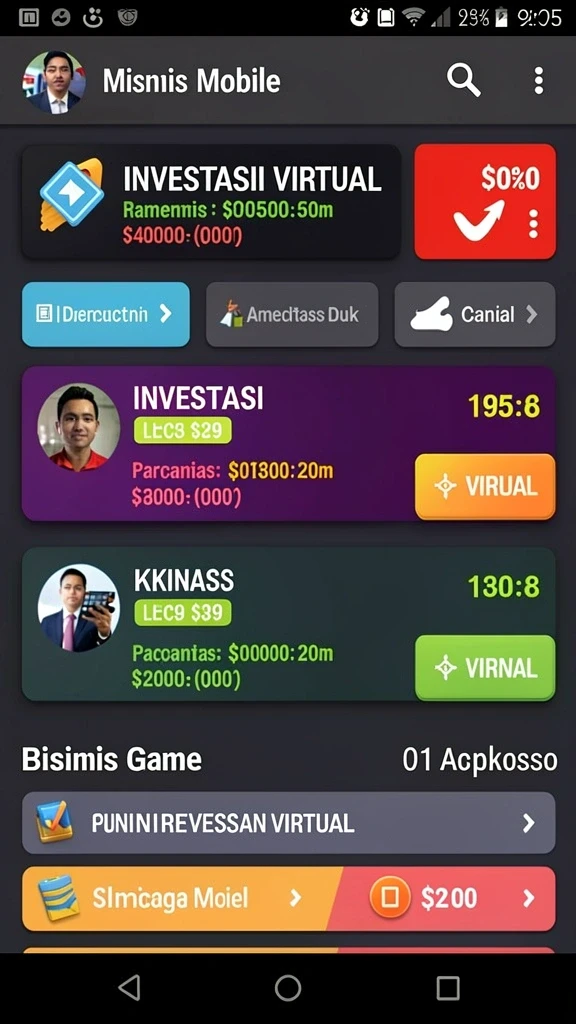Tap the Canial button
Screen dimensions: 576x1024
475,314
